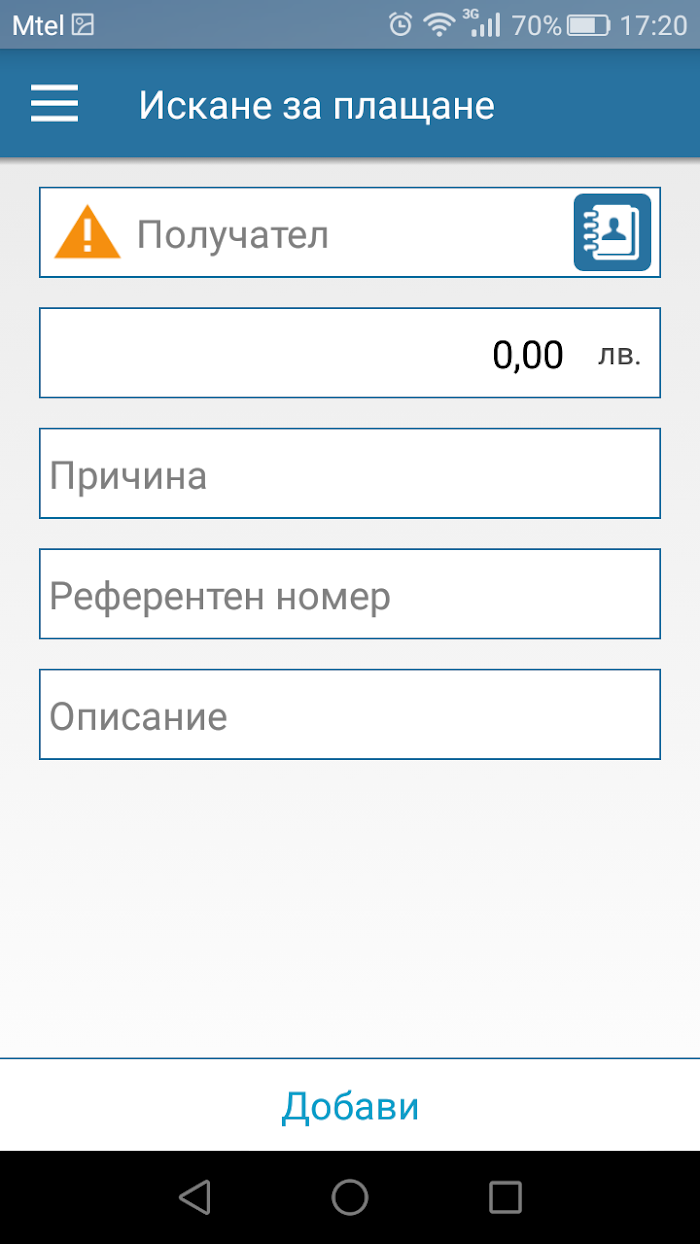This screenshot has width=700, height=1244.
Task: Tap the Описание field
Action: pos(350,714)
